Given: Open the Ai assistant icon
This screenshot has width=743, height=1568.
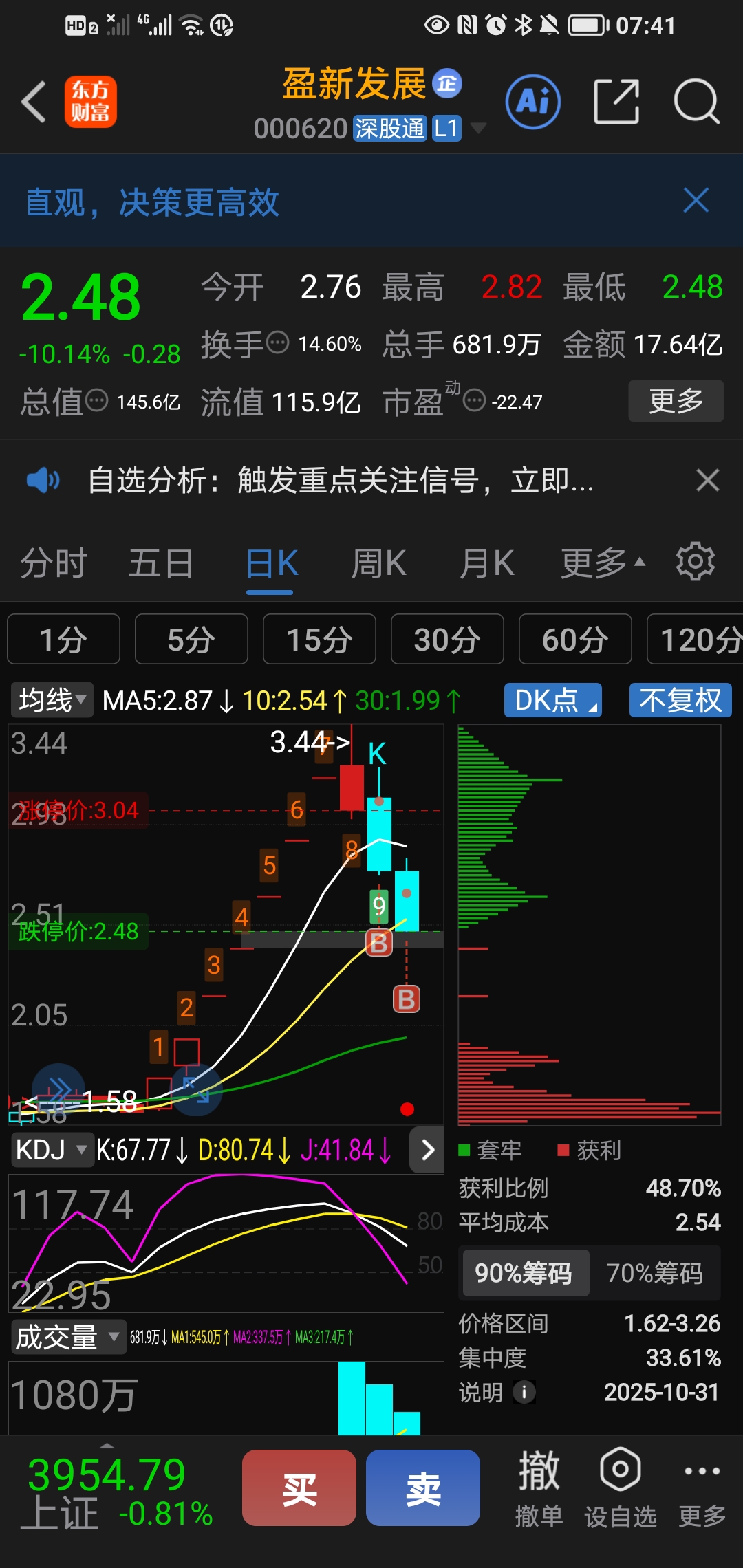Looking at the screenshot, I should tap(533, 102).
